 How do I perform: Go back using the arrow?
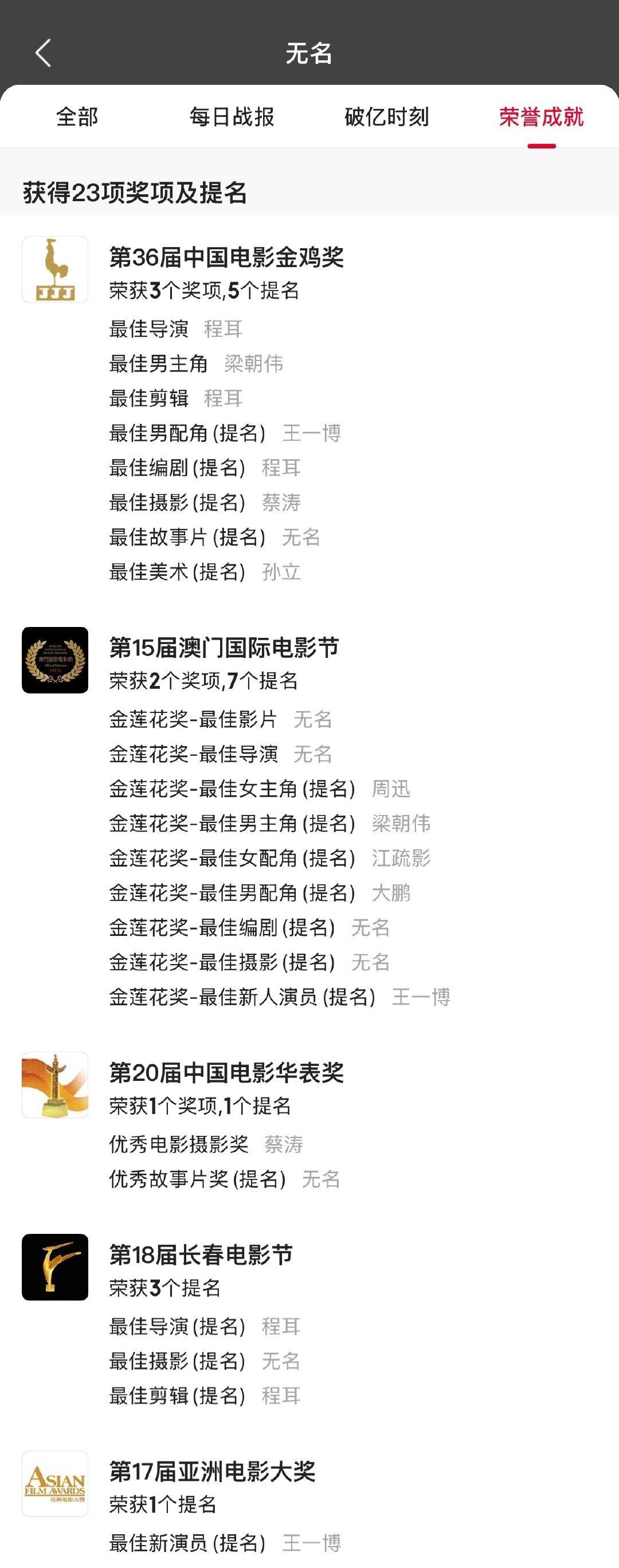pos(42,53)
